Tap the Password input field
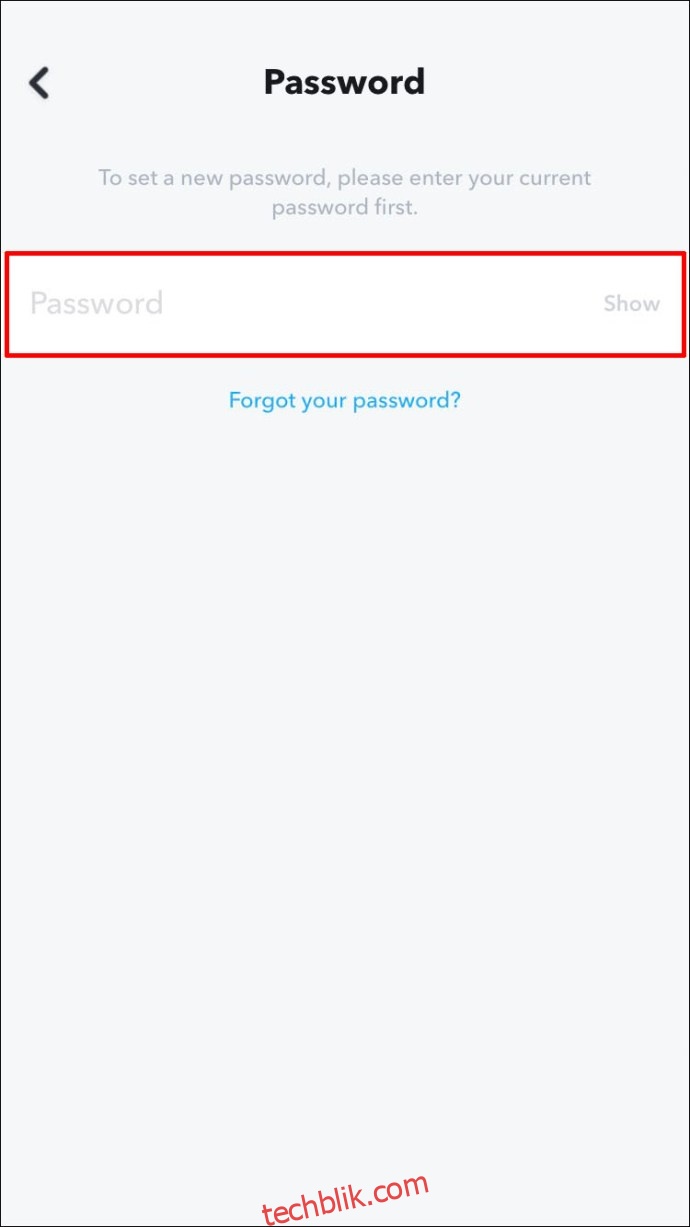Viewport: 690px width, 1227px height. click(x=345, y=304)
